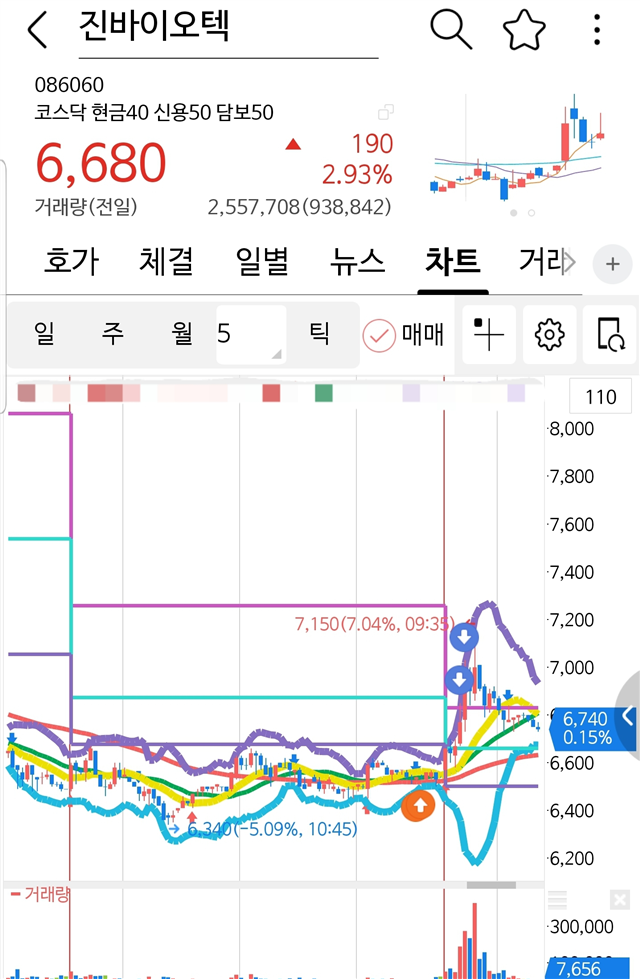The width and height of the screenshot is (640, 979).
Task: Select the 월 monthly chart period
Action: point(182,334)
